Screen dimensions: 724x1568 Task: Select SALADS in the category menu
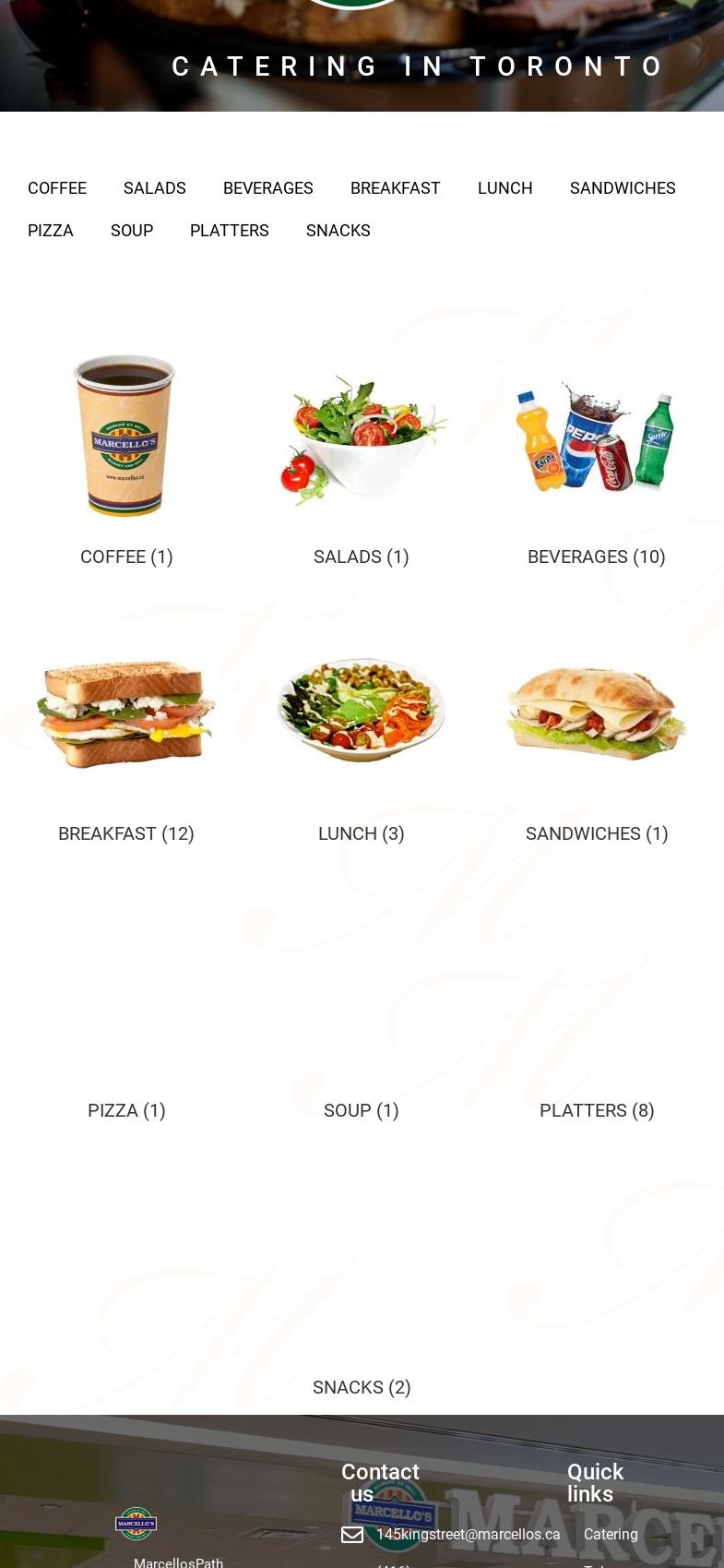coord(155,188)
